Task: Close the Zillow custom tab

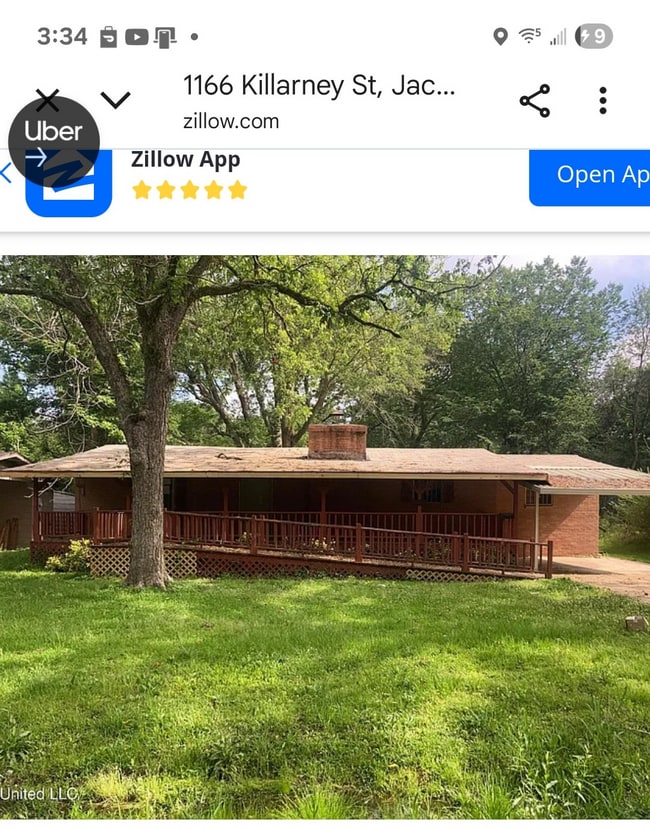Action: [x=47, y=99]
